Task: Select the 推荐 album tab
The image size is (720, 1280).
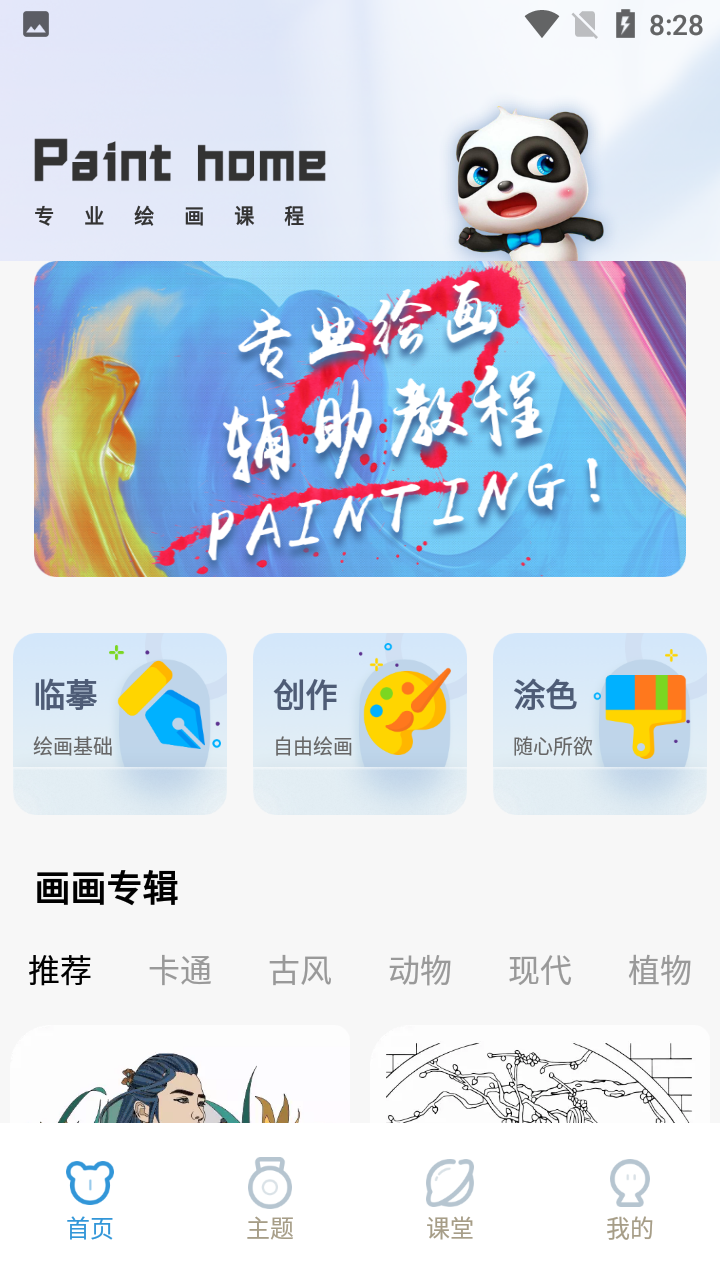Action: tap(60, 970)
